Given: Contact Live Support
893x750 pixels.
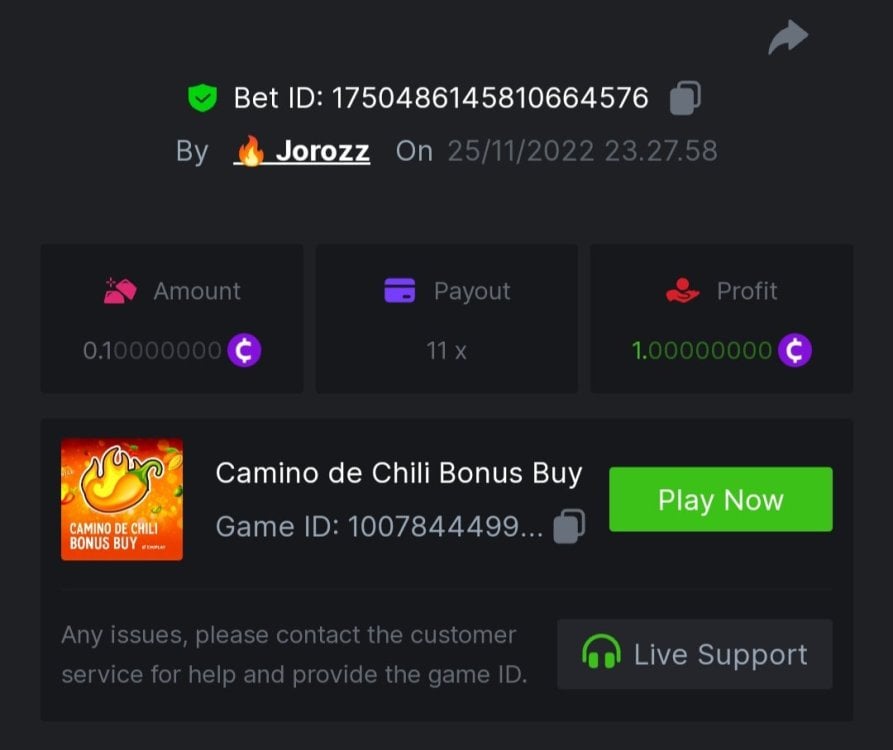Looking at the screenshot, I should tap(694, 654).
